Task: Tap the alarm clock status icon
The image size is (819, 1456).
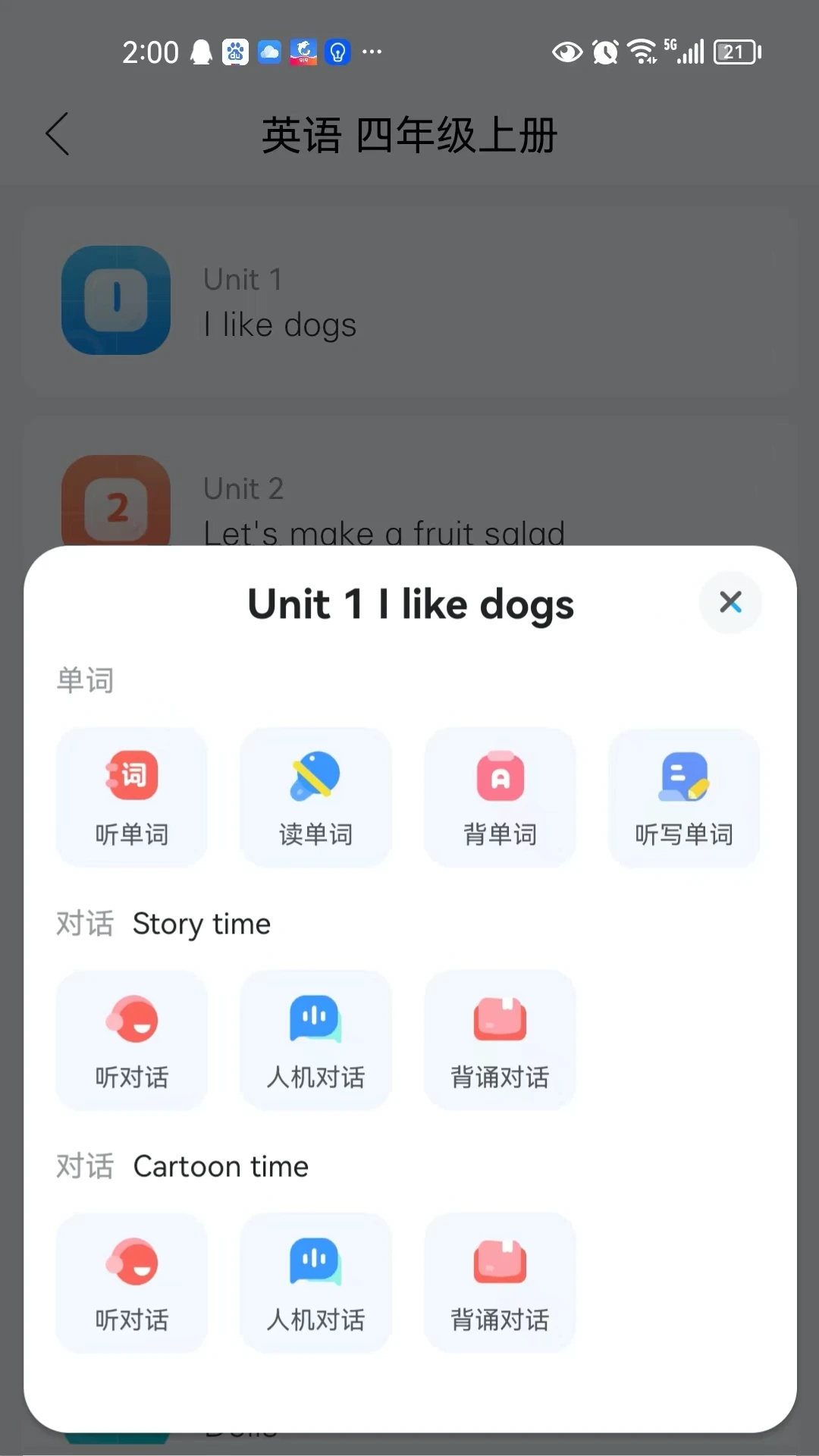Action: tap(604, 51)
